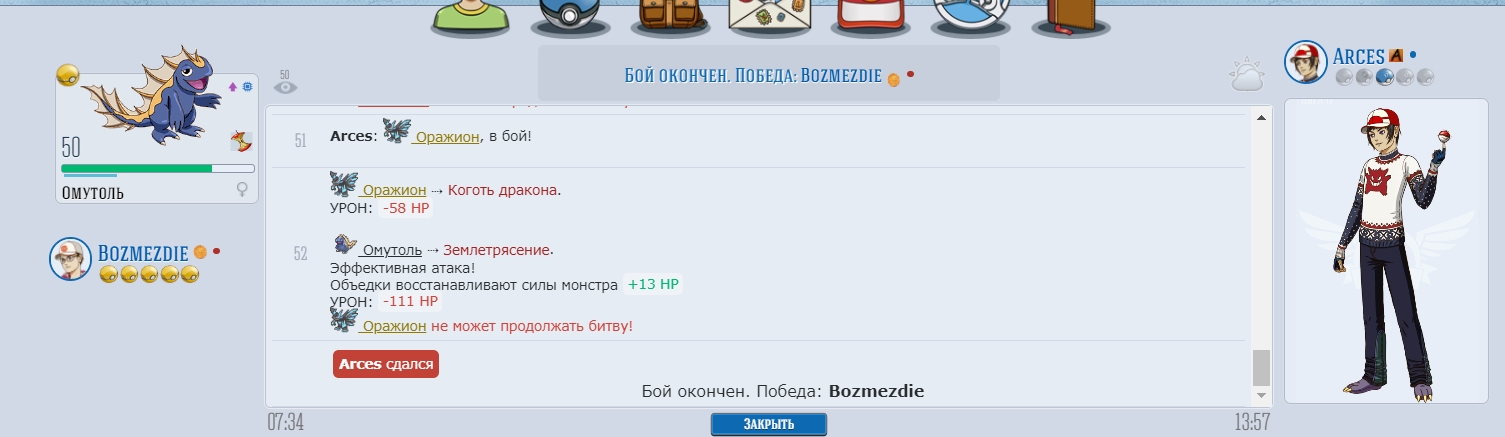The width and height of the screenshot is (1505, 437).
Task: Open Bozmezdie's trainer profile name
Action: point(143,252)
